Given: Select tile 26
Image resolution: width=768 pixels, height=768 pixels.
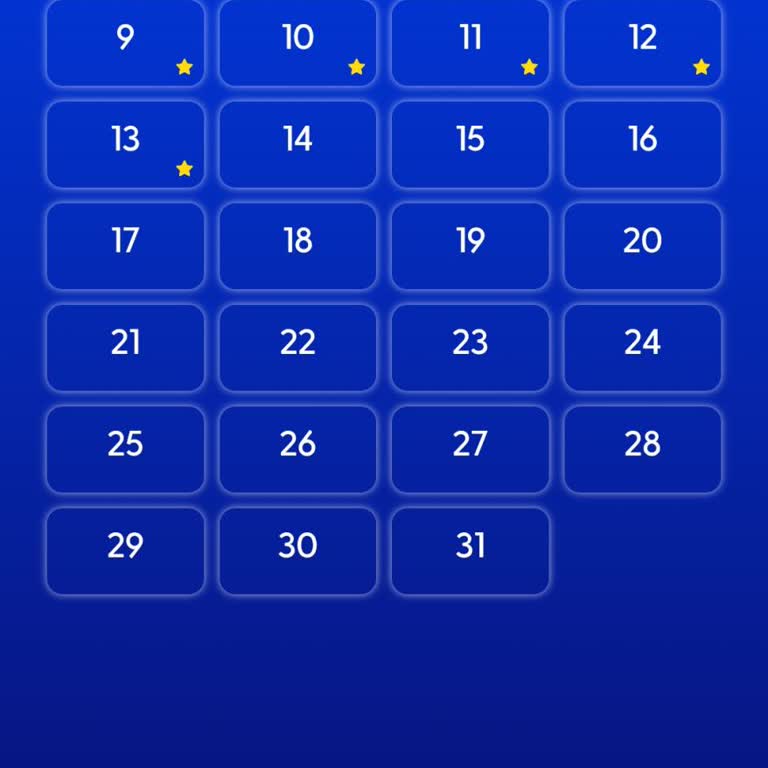Looking at the screenshot, I should (x=298, y=449).
